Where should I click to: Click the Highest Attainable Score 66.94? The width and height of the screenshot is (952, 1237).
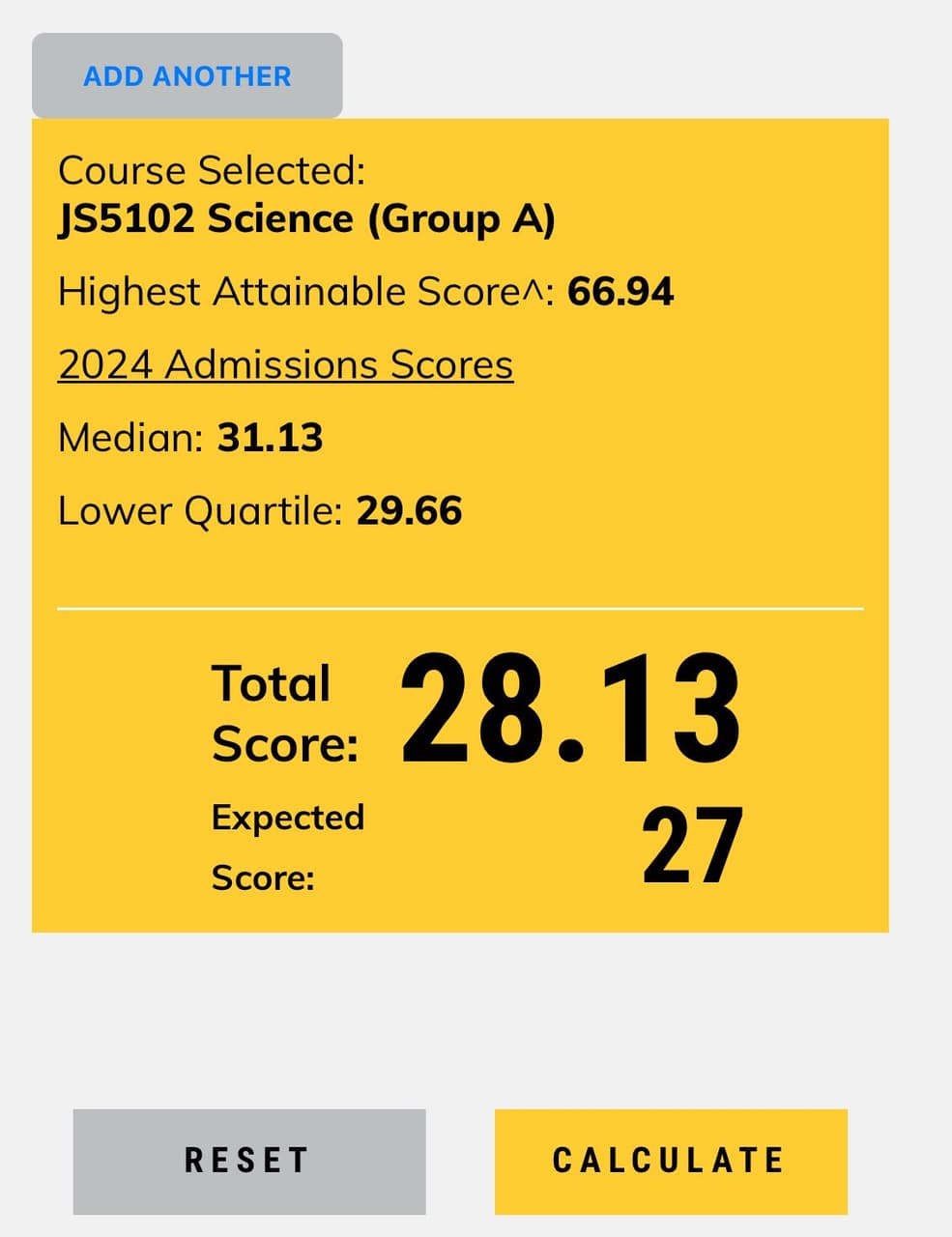621,291
